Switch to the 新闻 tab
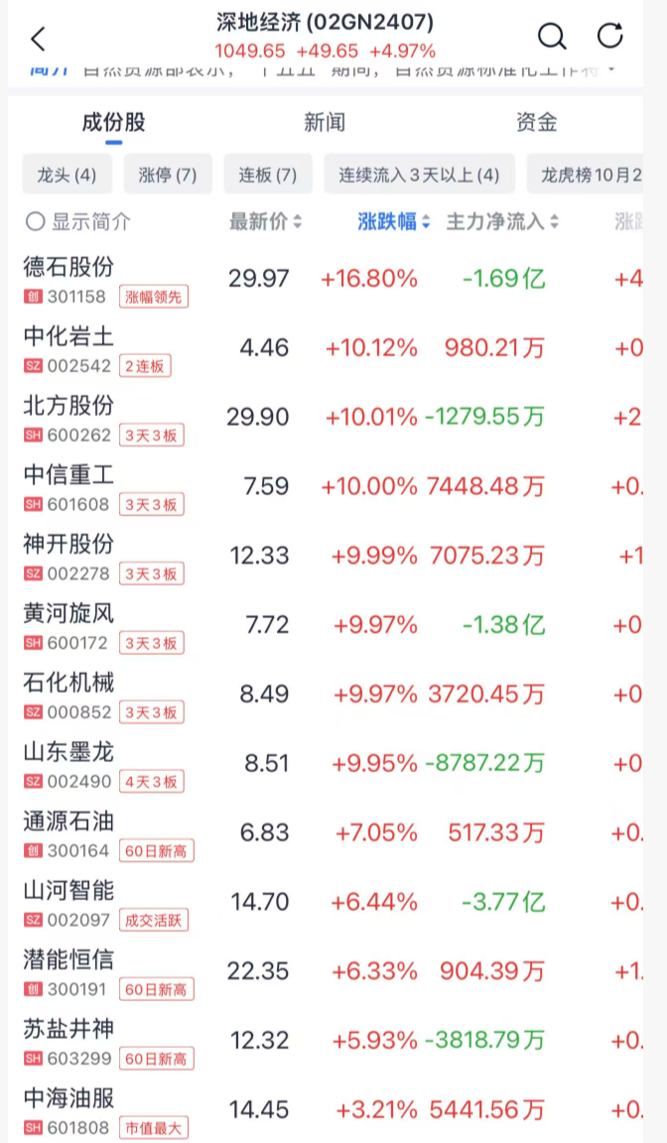667x1143 pixels. click(324, 123)
